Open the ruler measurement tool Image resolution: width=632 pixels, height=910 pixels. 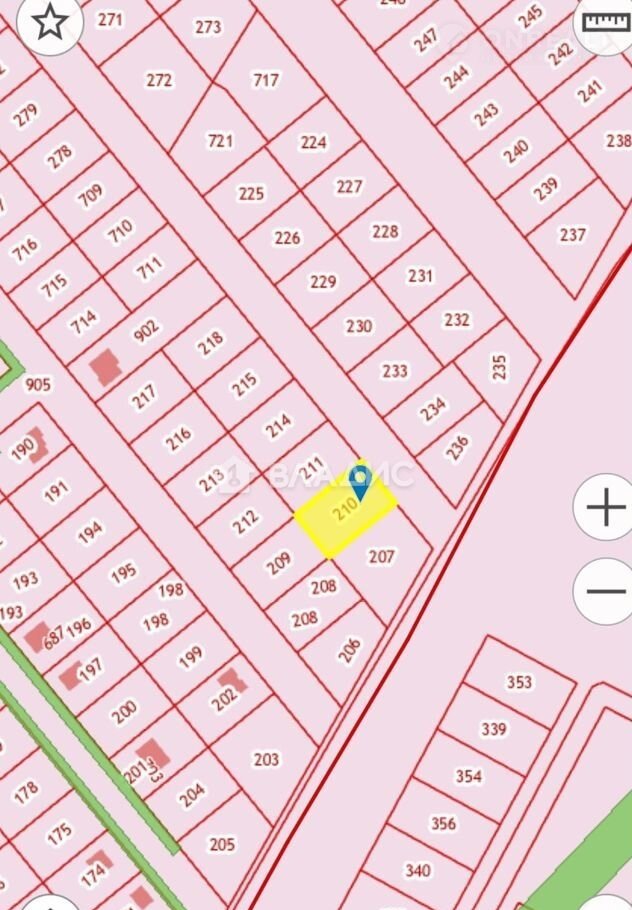603,22
